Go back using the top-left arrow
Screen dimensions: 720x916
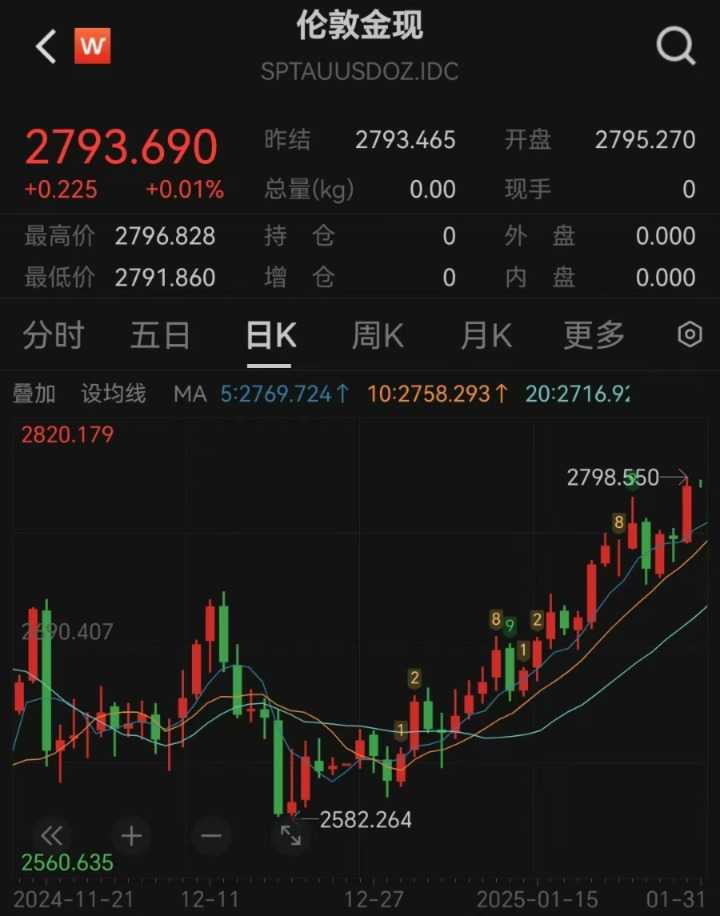(x=45, y=46)
